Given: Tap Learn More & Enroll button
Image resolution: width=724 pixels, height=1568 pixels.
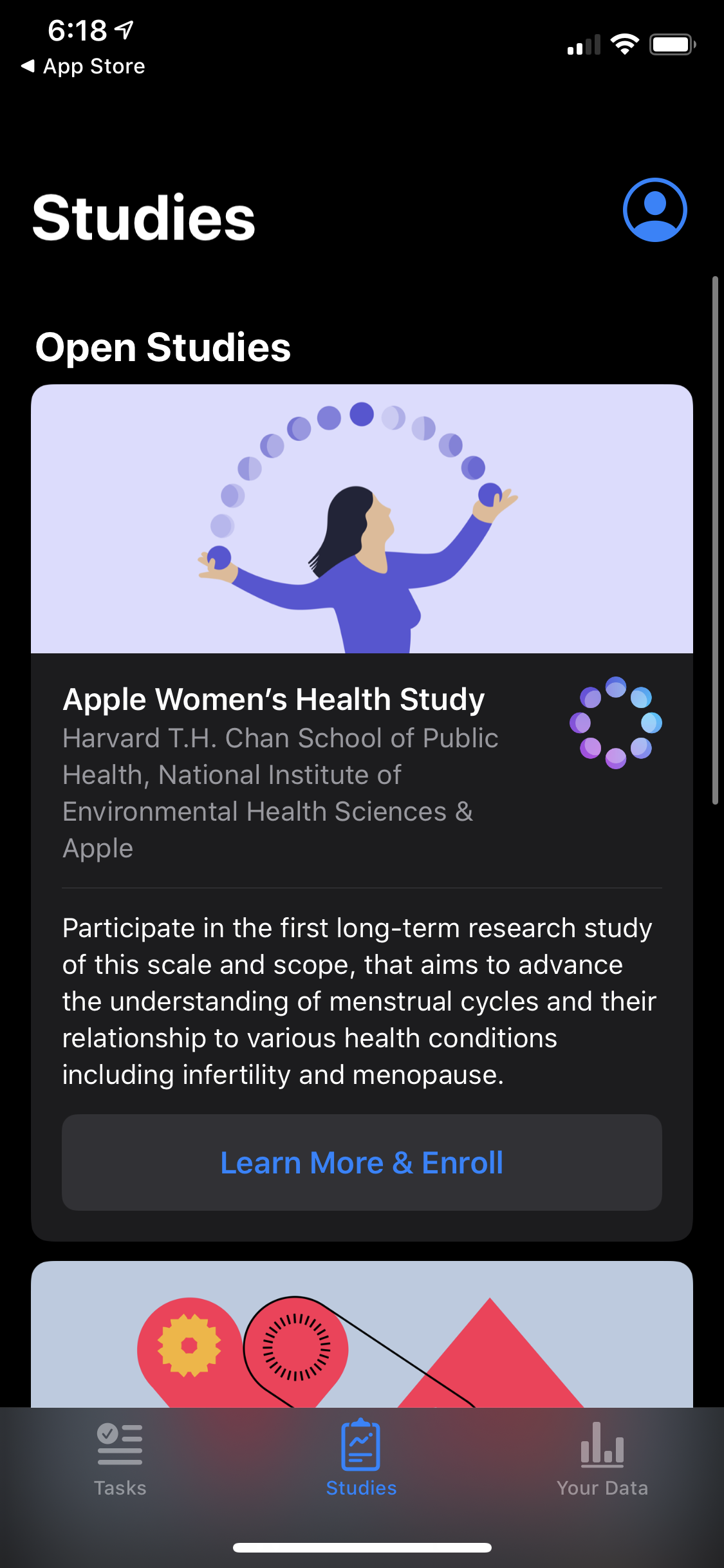Looking at the screenshot, I should pos(362,1162).
